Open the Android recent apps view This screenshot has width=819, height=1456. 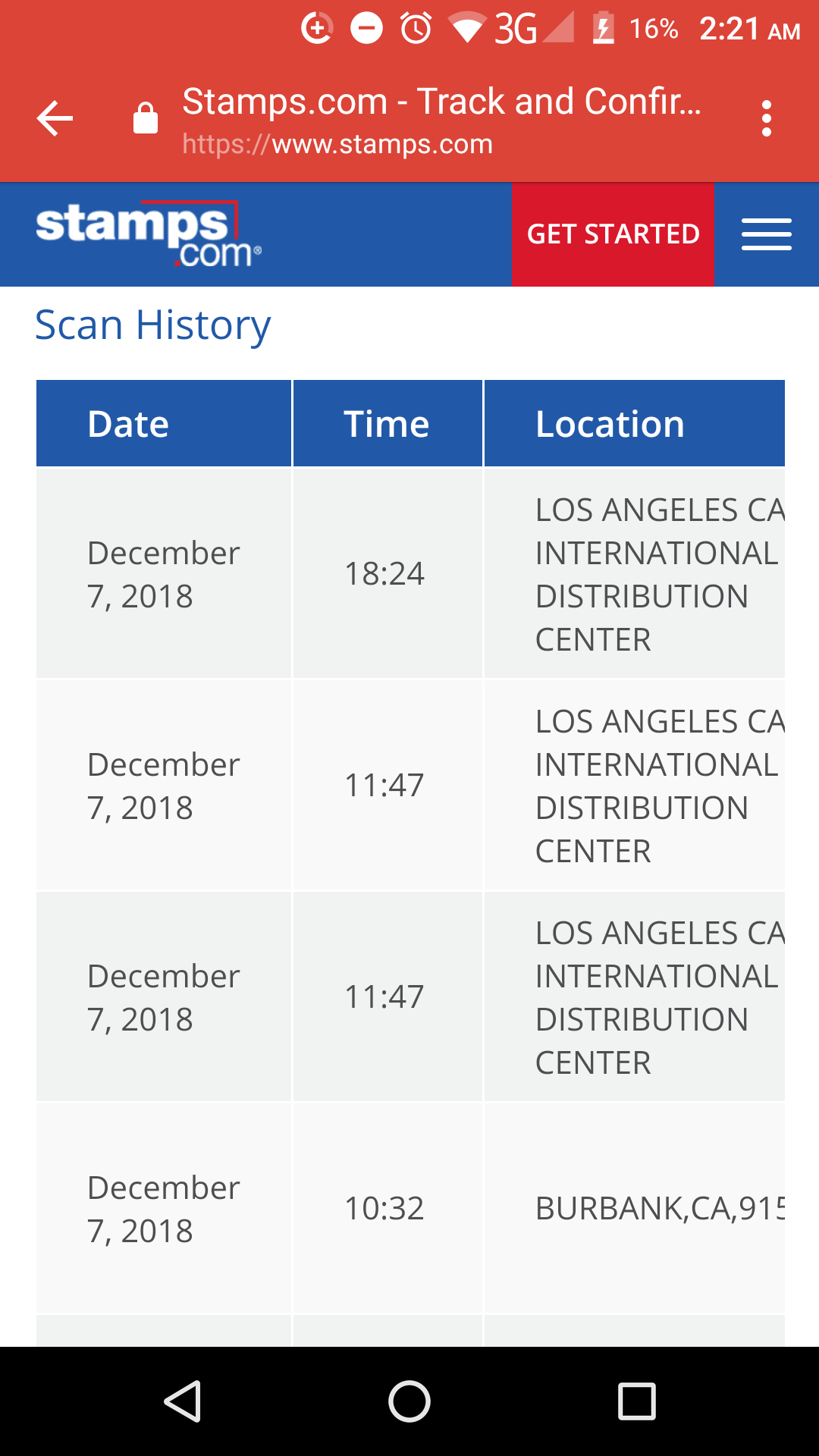(637, 1401)
